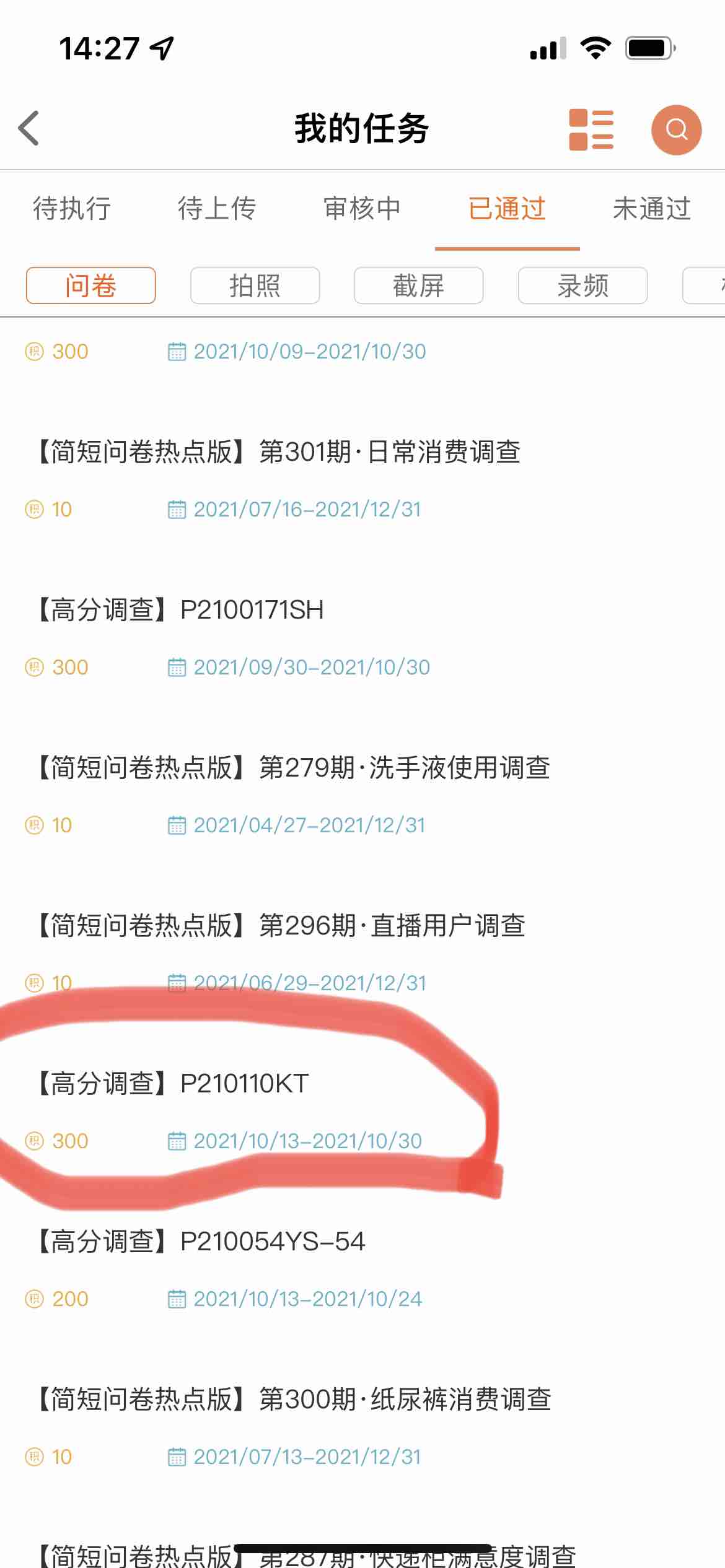This screenshot has width=725, height=1568.
Task: Switch to the 待执行 tab
Action: (x=72, y=209)
